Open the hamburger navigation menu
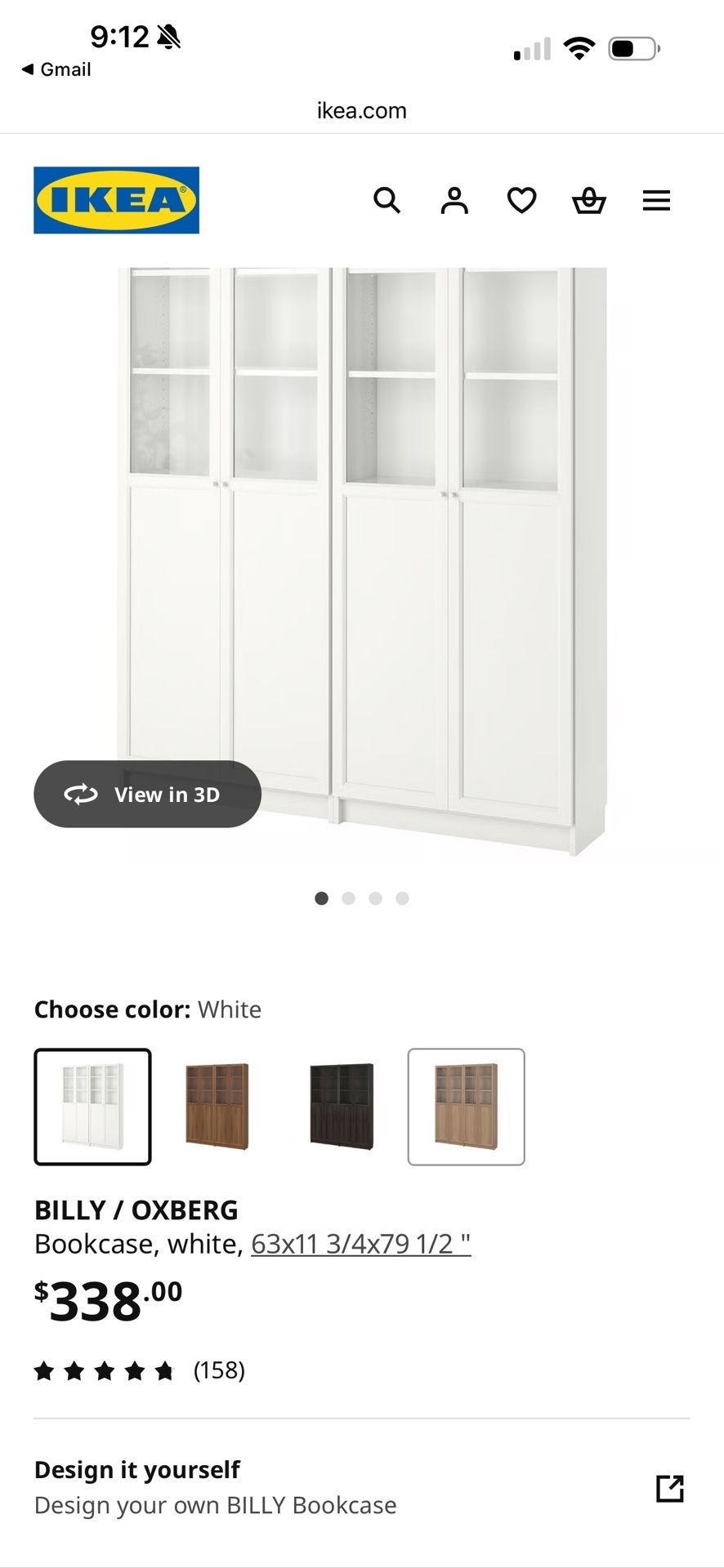Viewport: 724px width, 1568px height. pyautogui.click(x=656, y=200)
